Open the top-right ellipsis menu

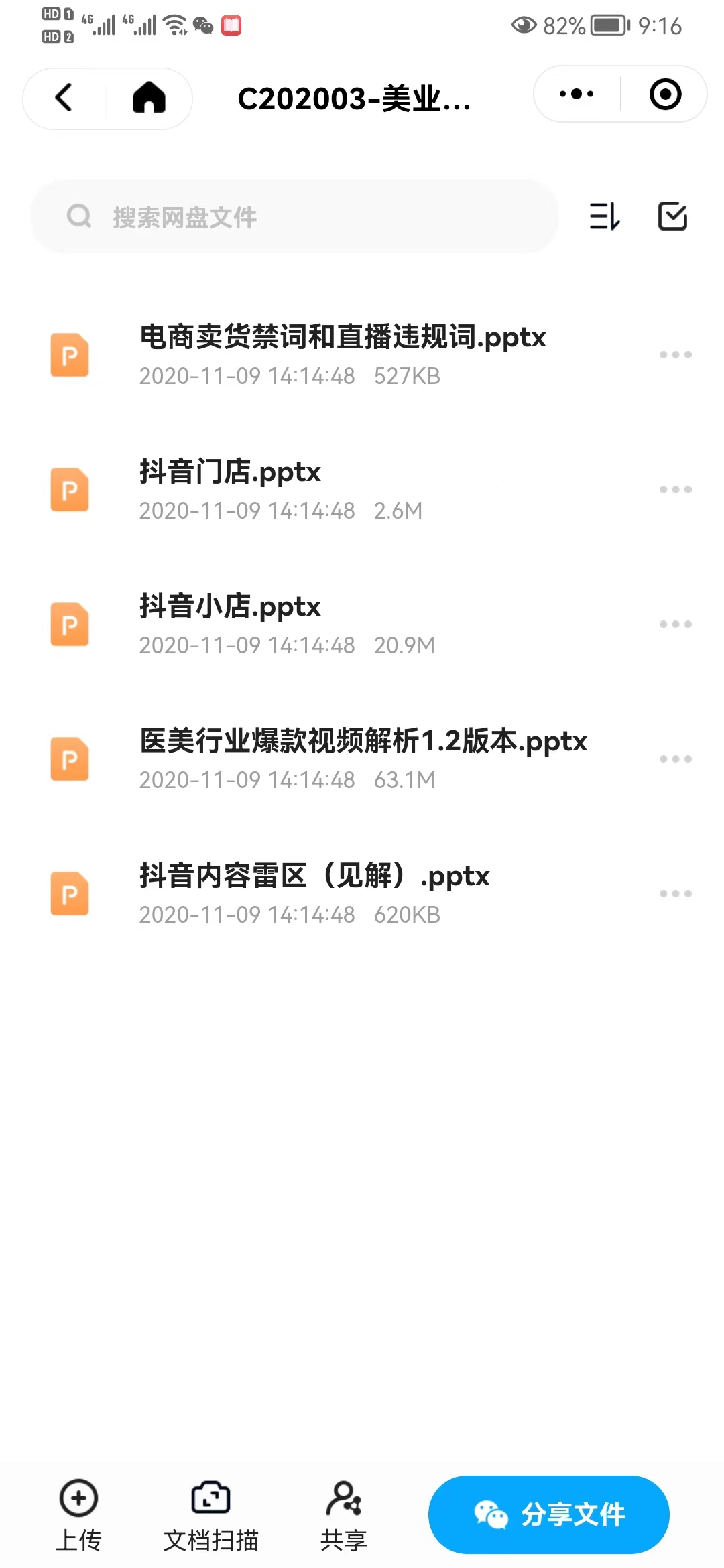574,94
